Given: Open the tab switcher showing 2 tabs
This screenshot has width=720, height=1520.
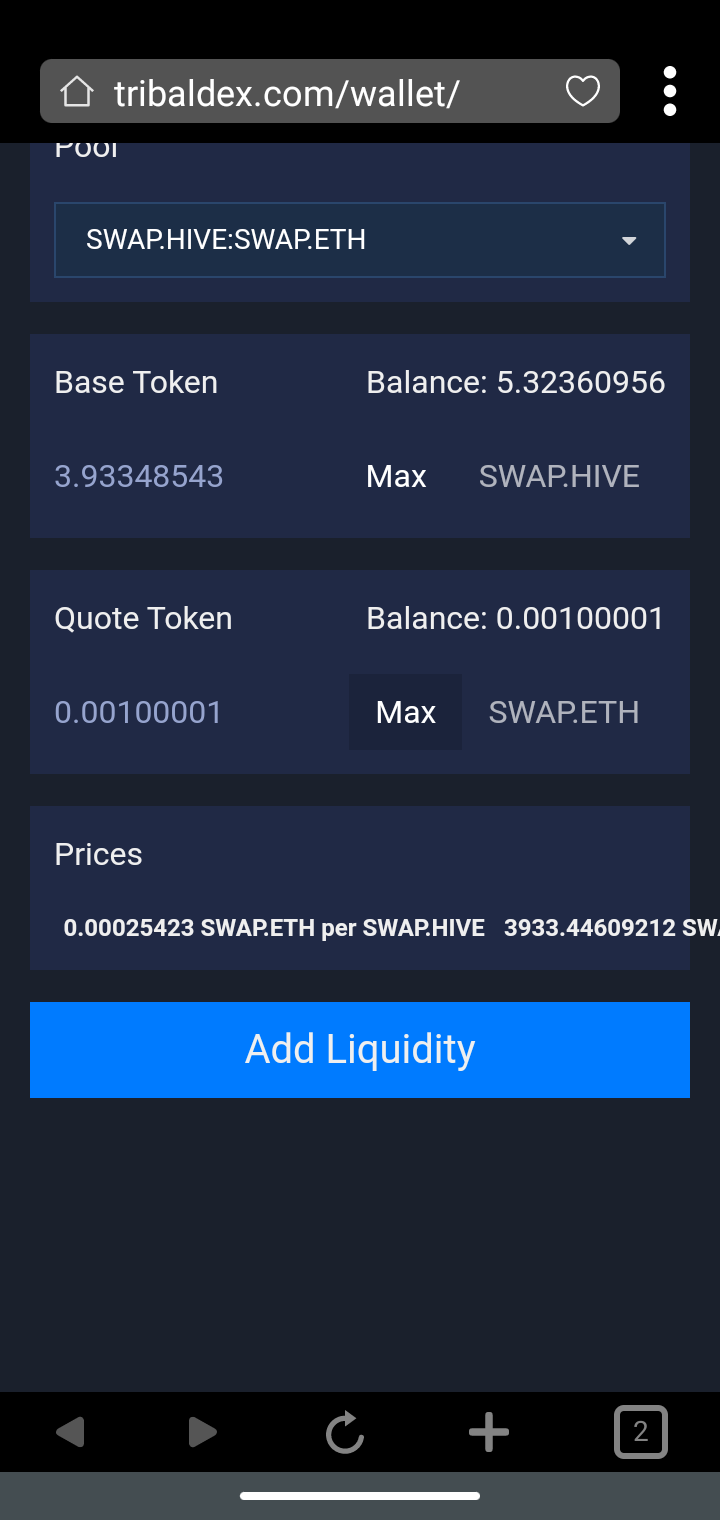Looking at the screenshot, I should tap(640, 1432).
